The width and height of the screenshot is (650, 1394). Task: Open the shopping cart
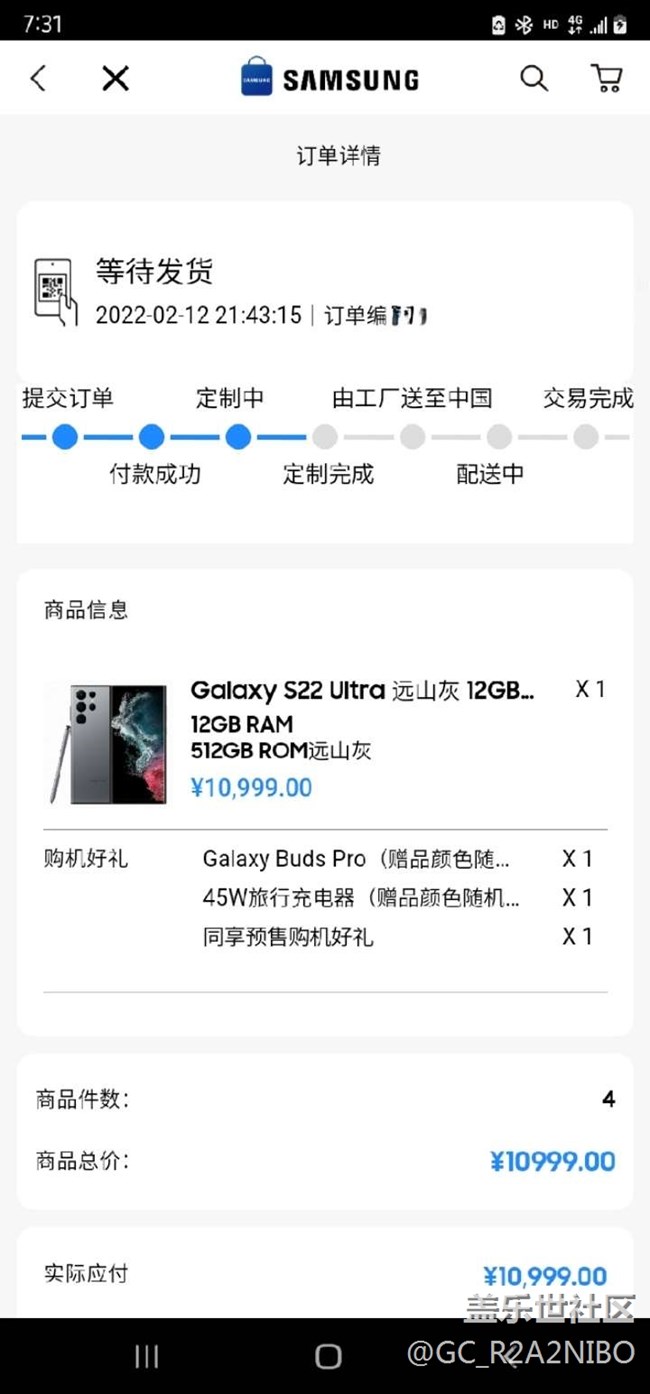coord(606,78)
